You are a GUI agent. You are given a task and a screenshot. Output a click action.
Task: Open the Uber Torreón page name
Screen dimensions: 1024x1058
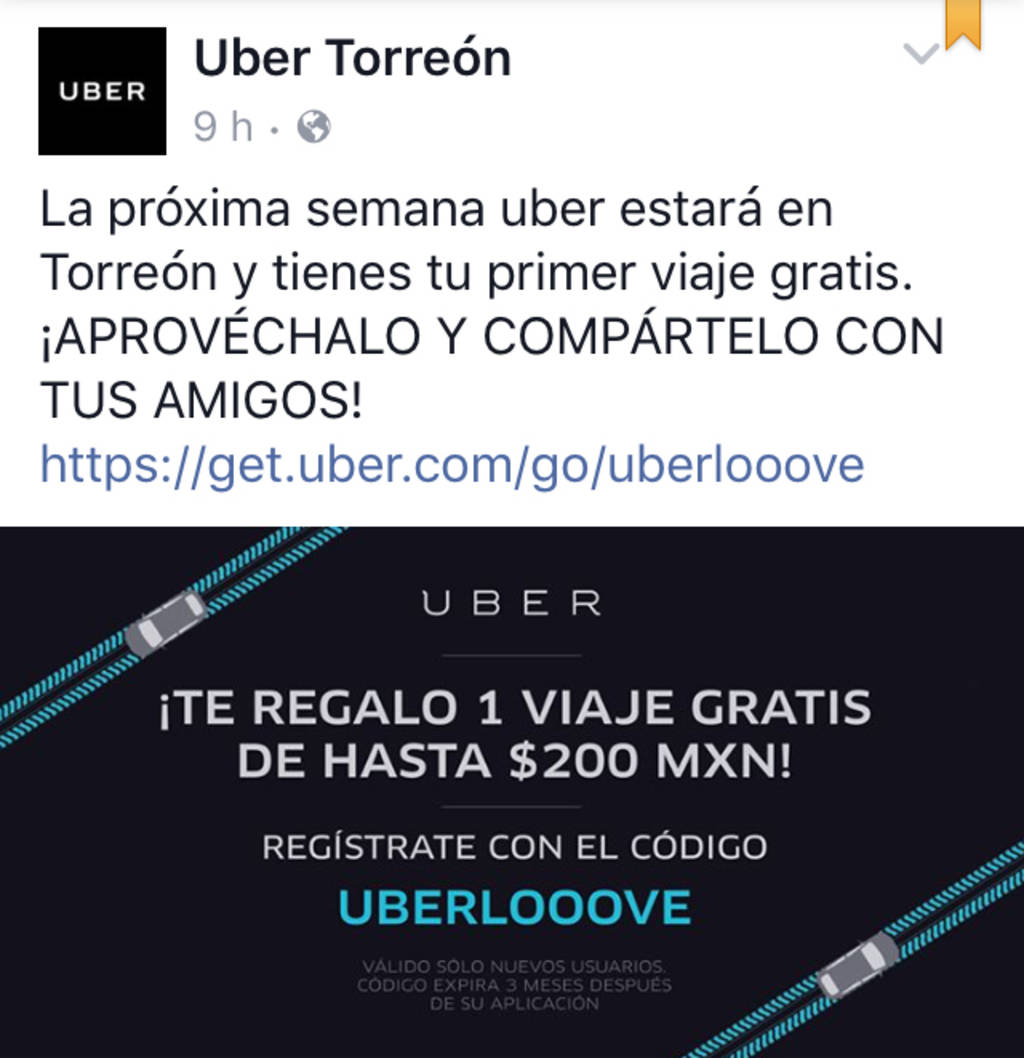click(352, 58)
